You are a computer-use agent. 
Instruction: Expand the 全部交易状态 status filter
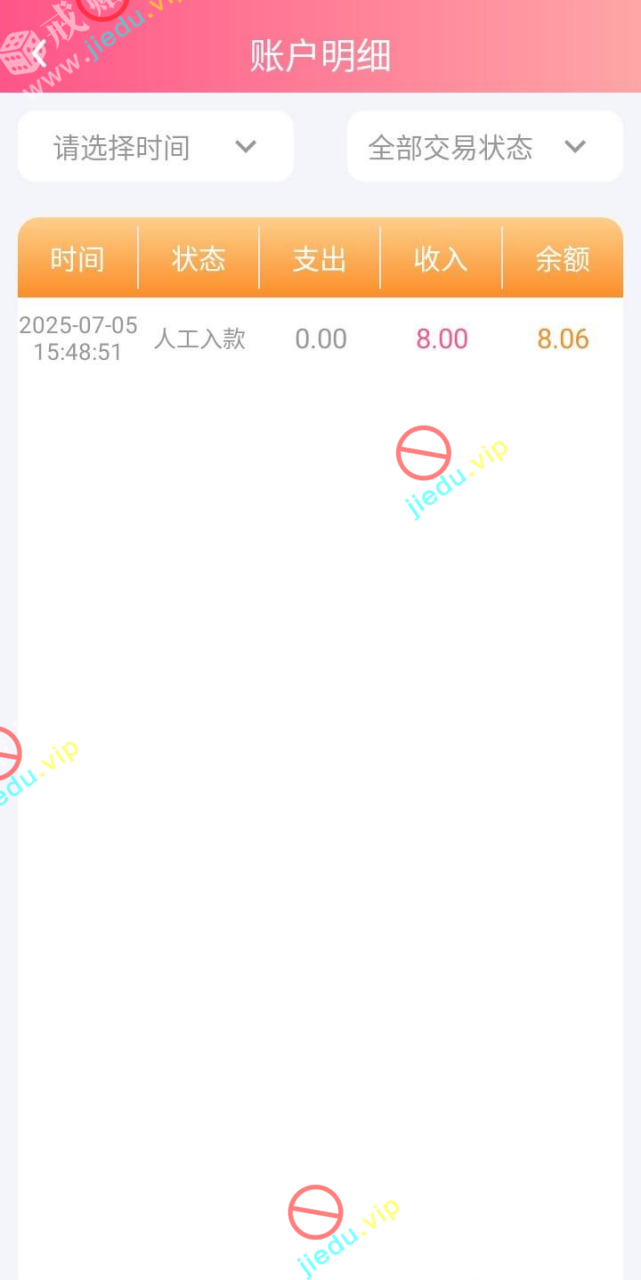484,147
